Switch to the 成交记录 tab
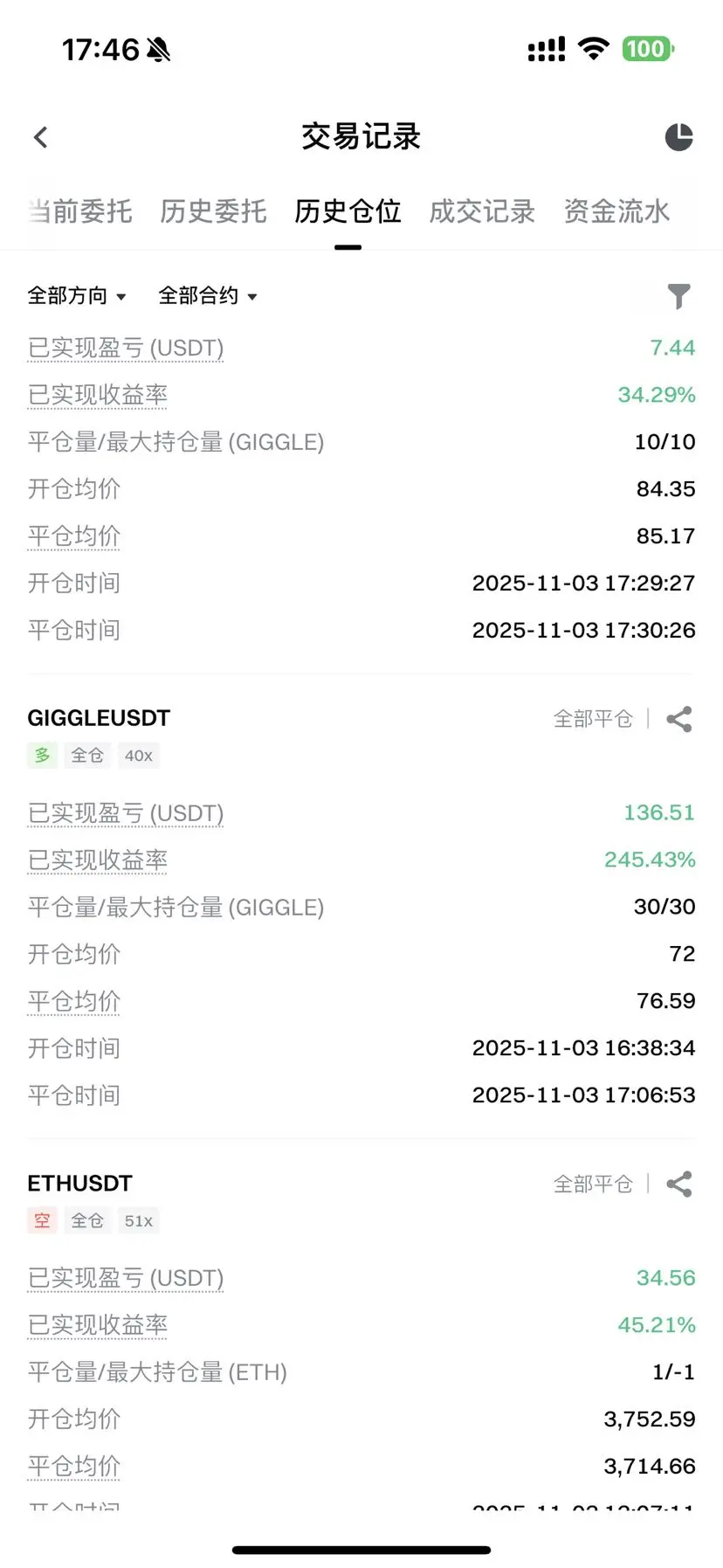Screen dimensions: 723x1568 [x=482, y=211]
